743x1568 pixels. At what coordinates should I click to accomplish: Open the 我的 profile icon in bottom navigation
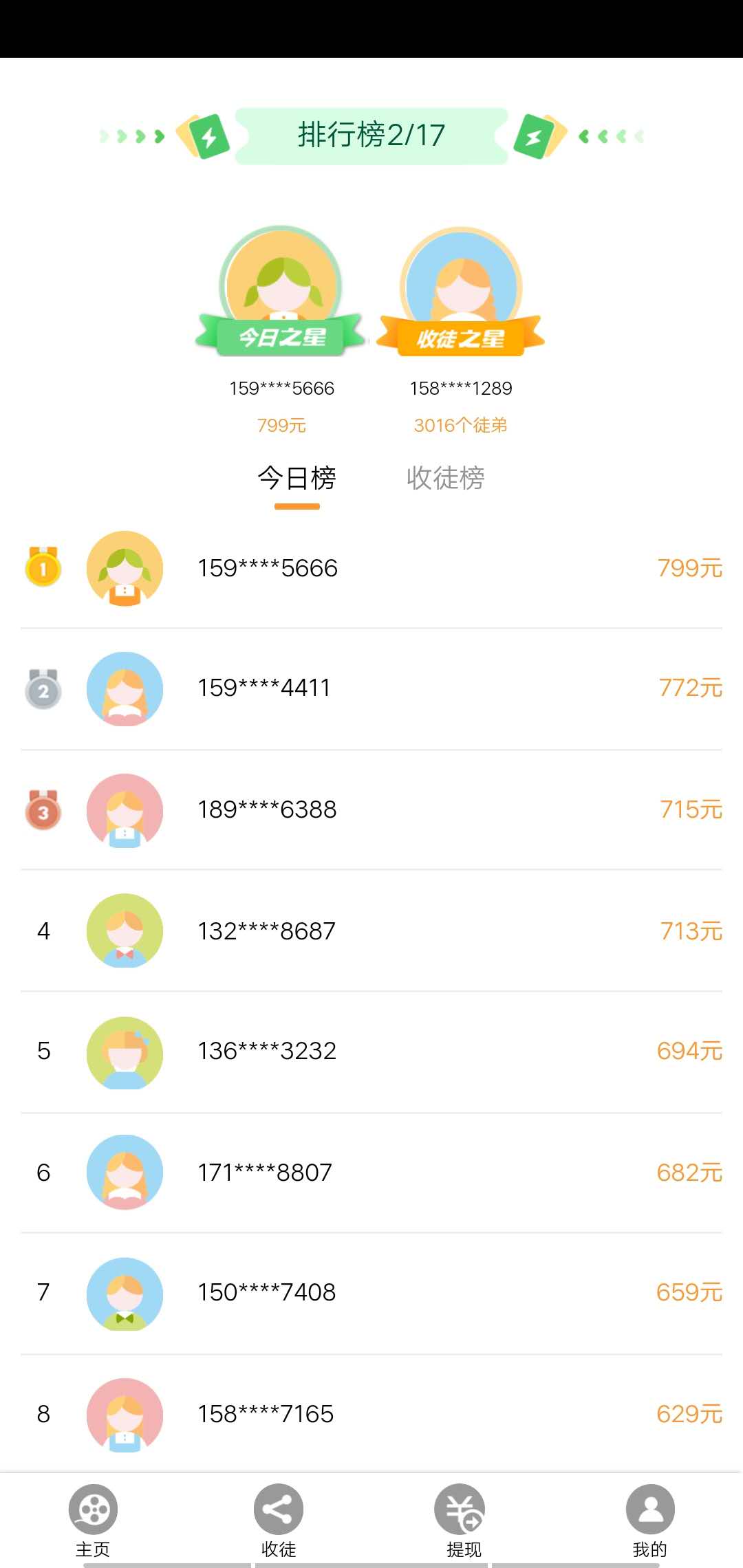pos(649,1509)
